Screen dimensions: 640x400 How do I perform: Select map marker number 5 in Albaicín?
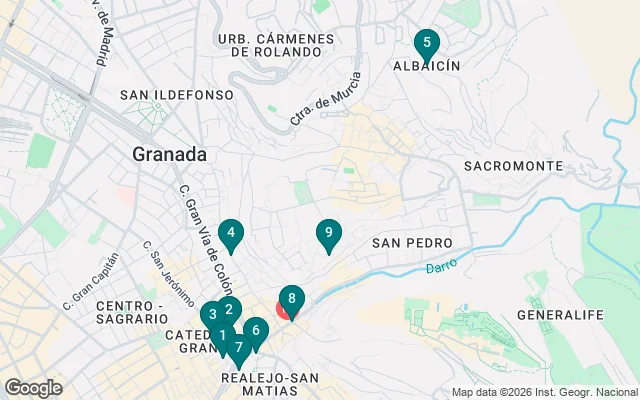(427, 44)
